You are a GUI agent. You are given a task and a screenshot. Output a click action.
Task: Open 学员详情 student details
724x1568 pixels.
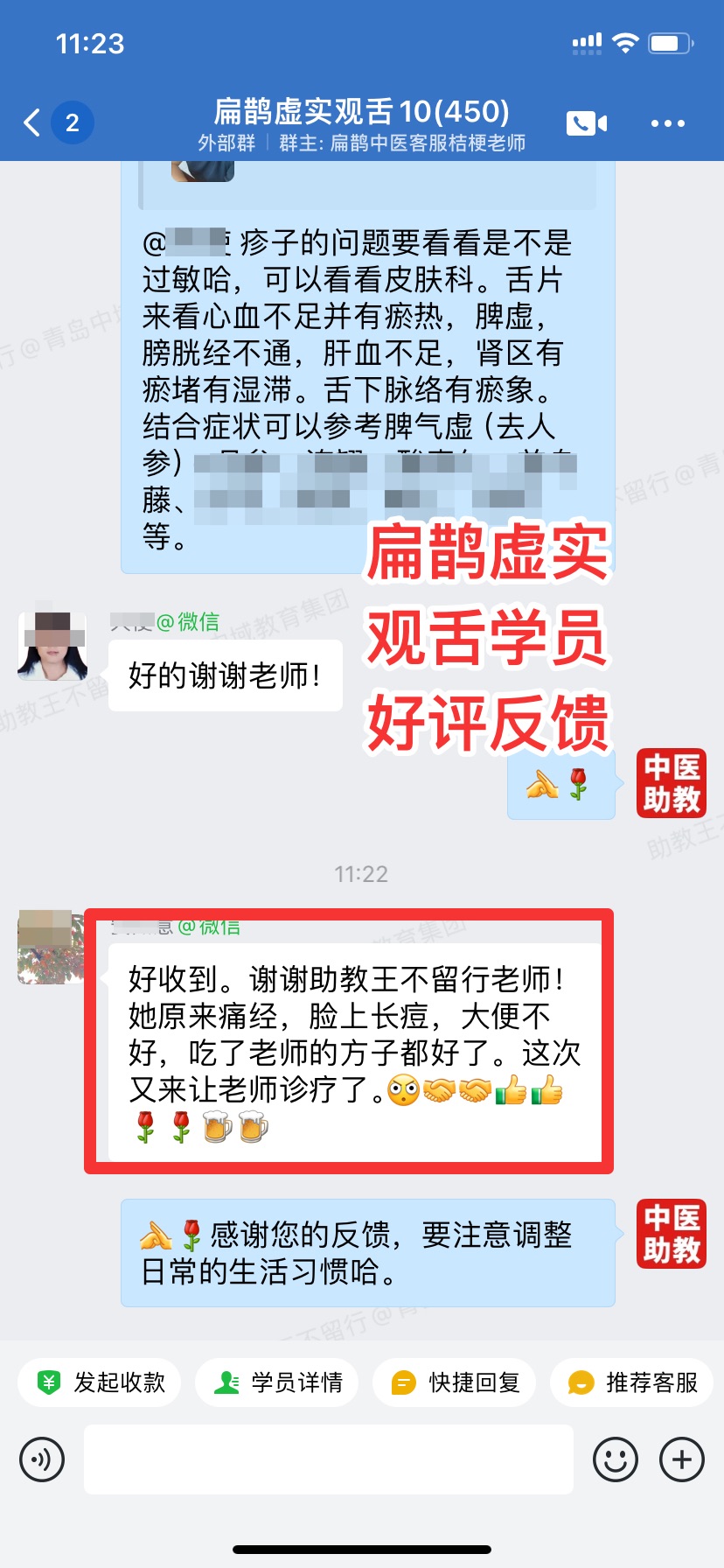tap(277, 1382)
